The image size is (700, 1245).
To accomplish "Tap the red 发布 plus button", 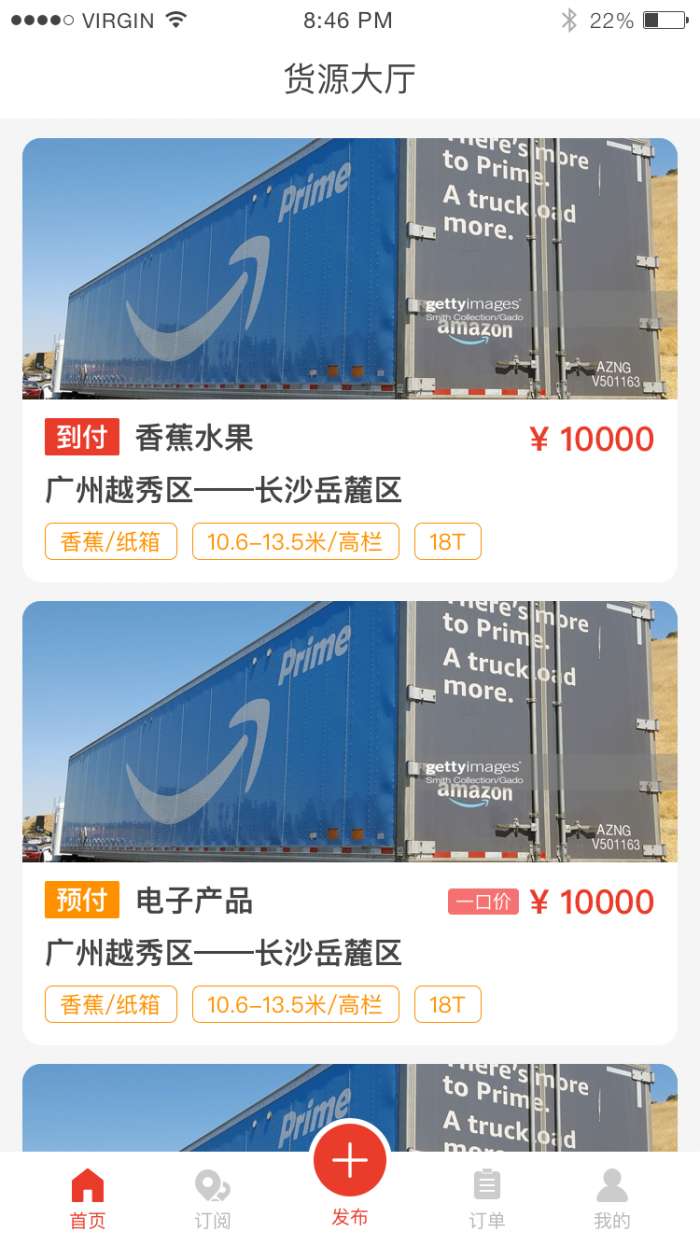I will pyautogui.click(x=350, y=1162).
